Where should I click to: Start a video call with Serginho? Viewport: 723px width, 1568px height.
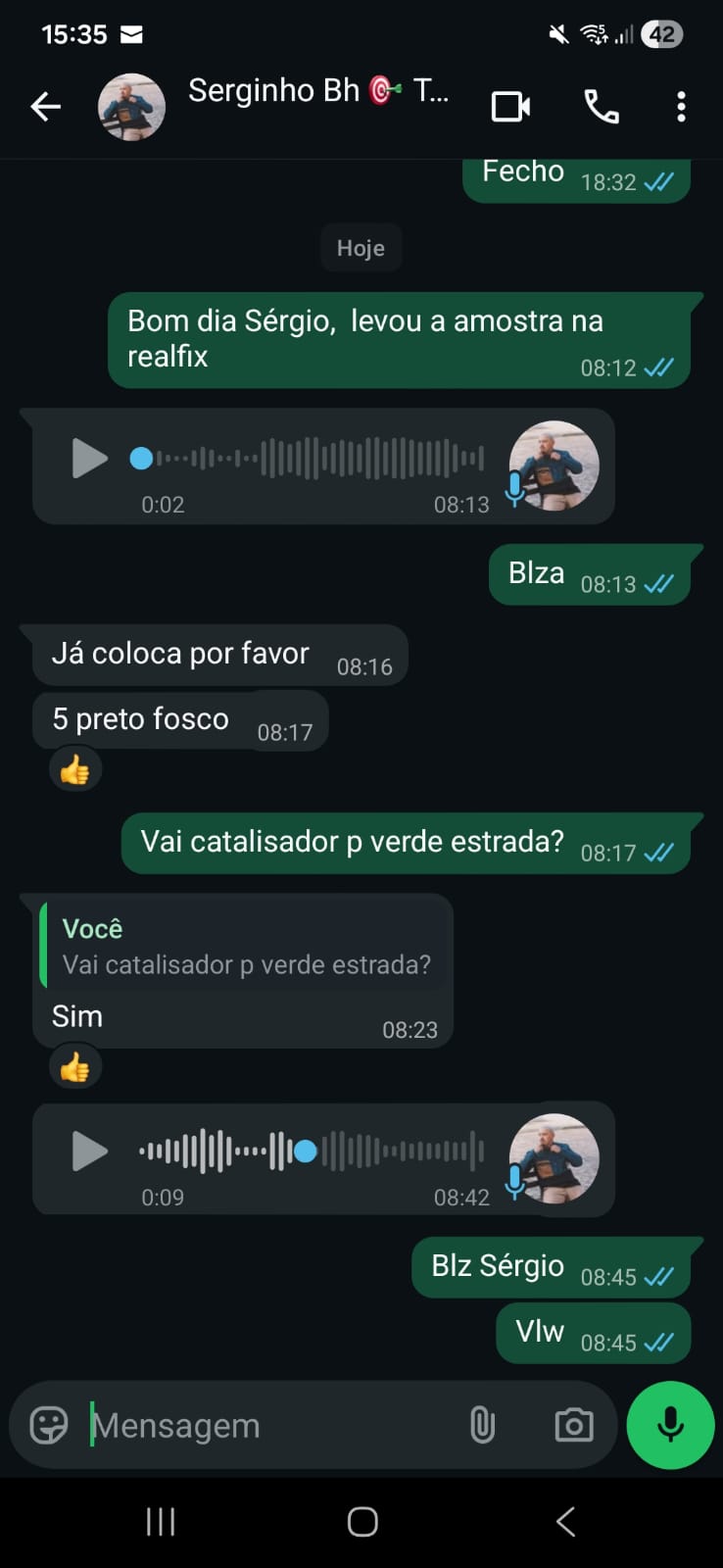click(510, 106)
